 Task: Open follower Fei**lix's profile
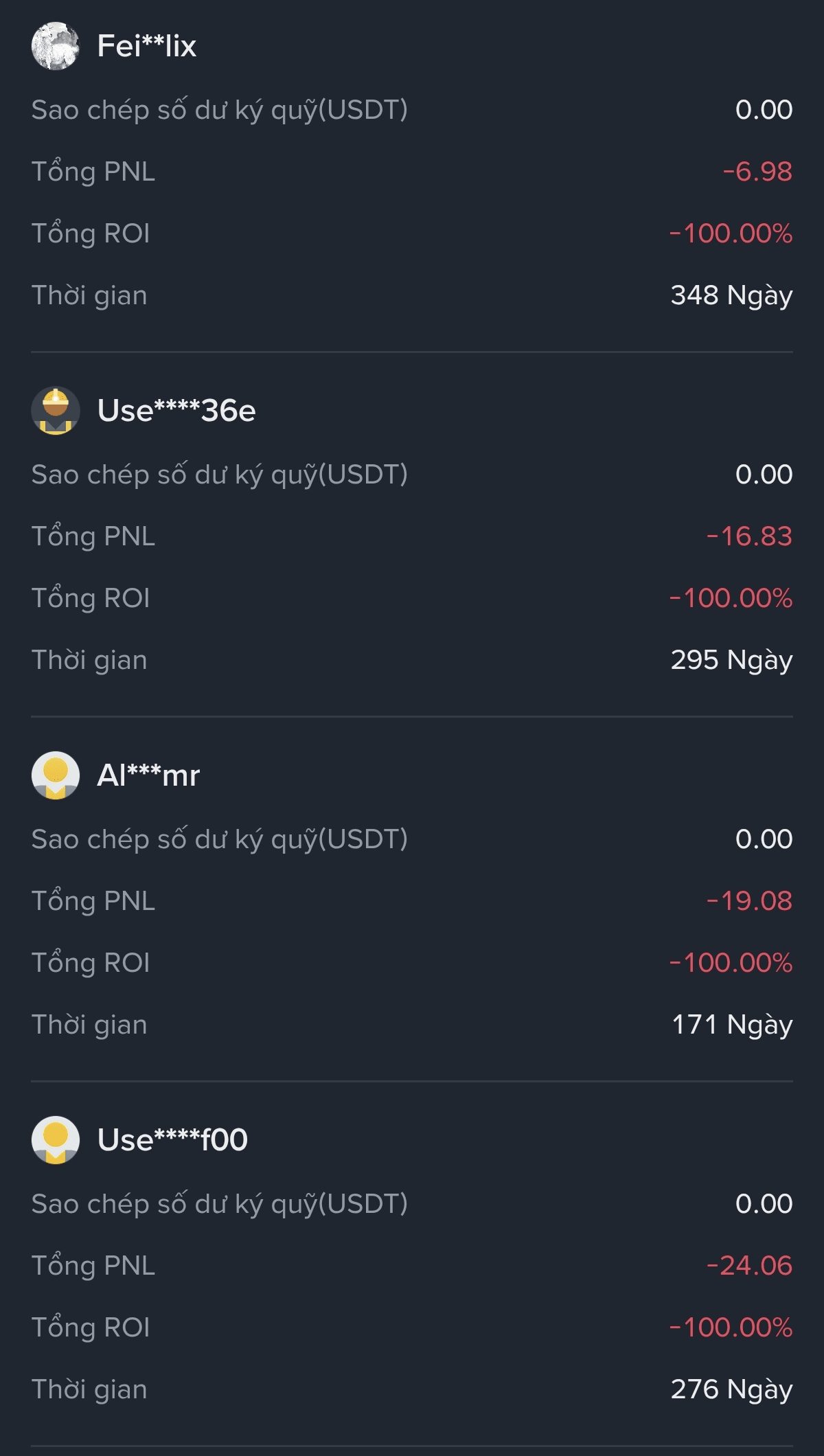pos(146,47)
